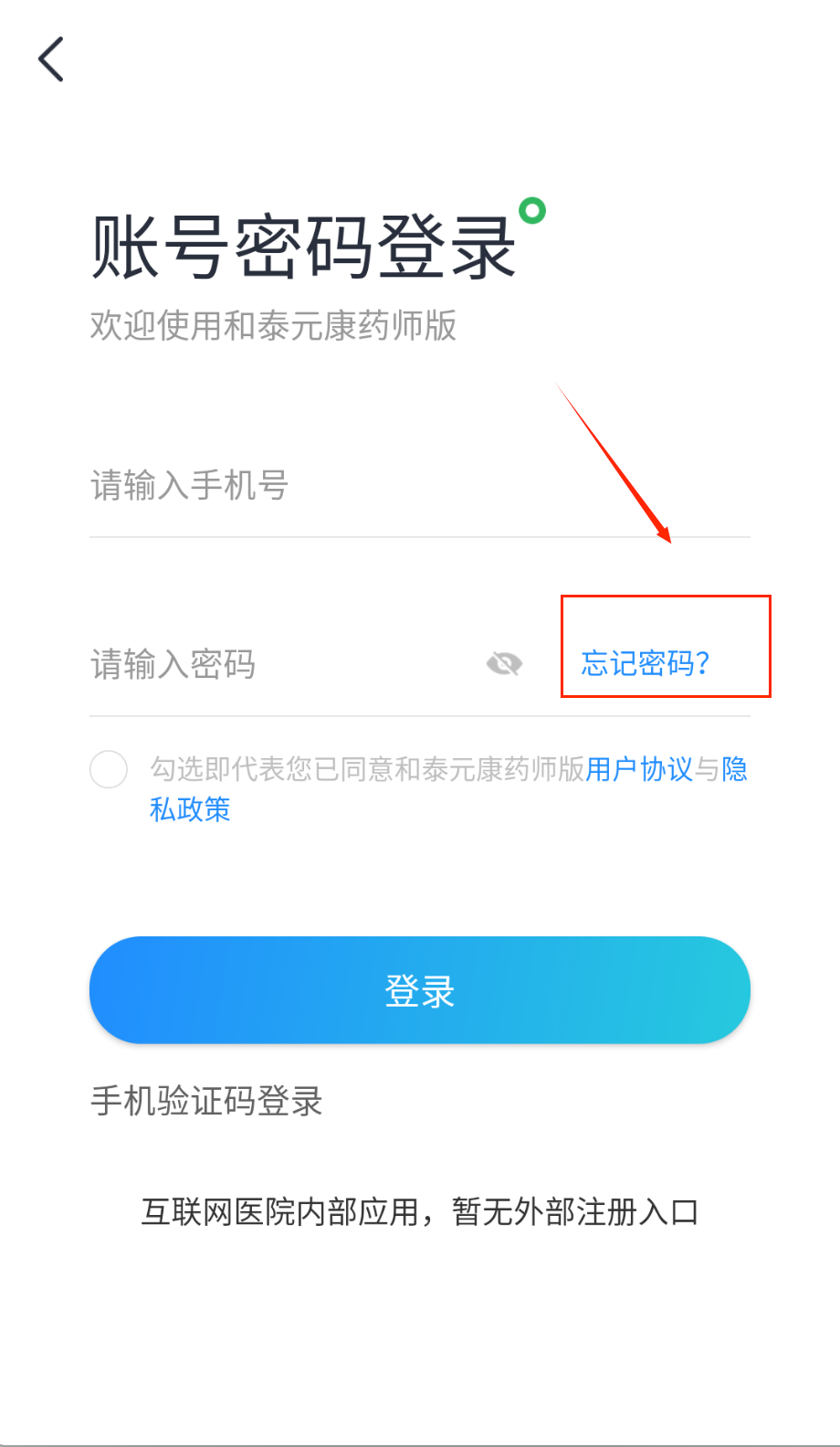Switch to 手机验证码登录

coord(206,1101)
